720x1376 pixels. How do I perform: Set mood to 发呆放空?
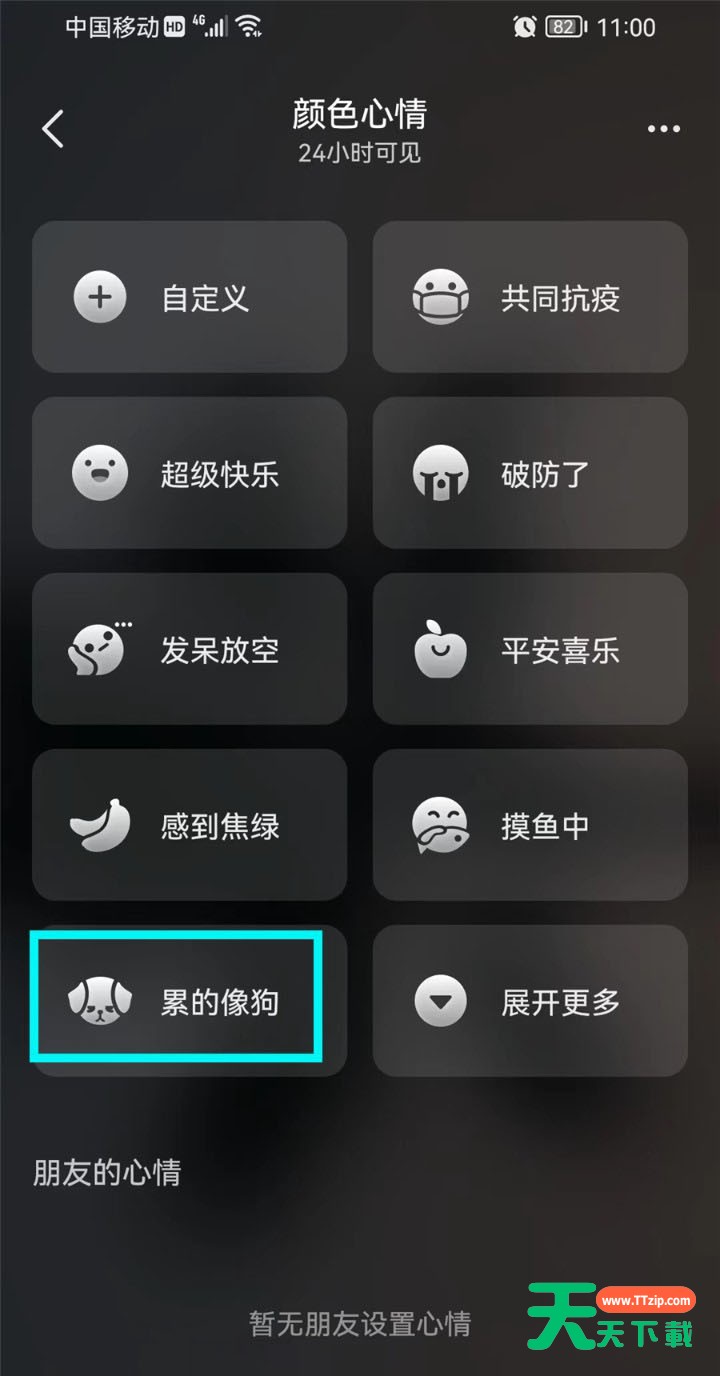(x=190, y=649)
